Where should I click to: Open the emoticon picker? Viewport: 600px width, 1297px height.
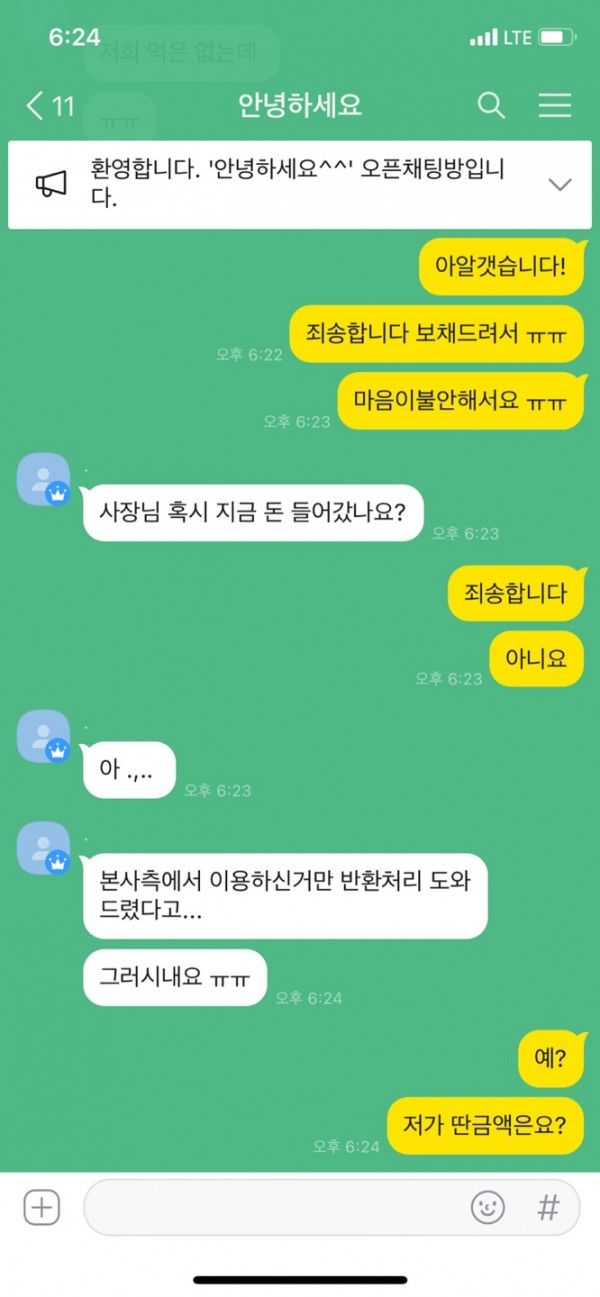[x=488, y=1207]
